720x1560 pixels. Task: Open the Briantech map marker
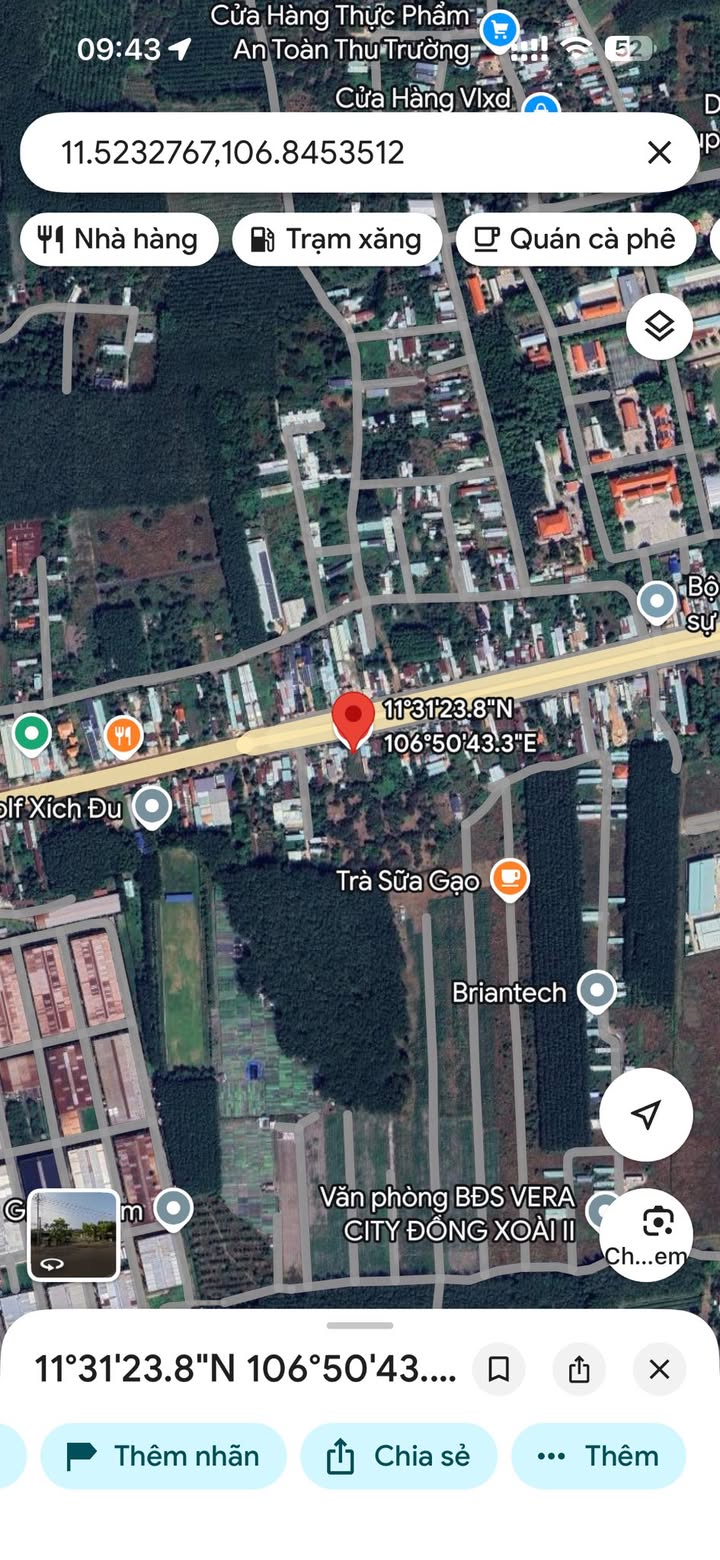point(598,991)
